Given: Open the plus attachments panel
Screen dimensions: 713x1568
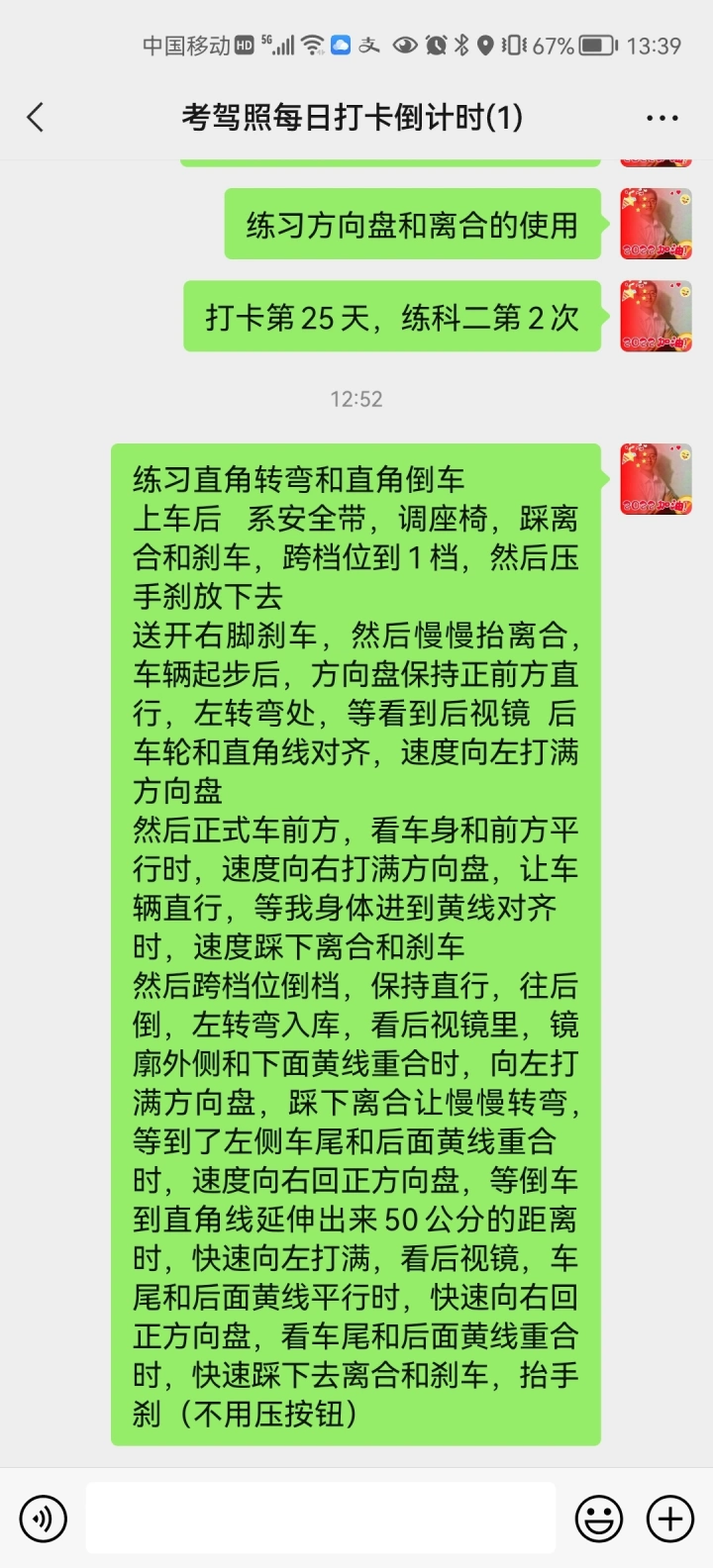Looking at the screenshot, I should pyautogui.click(x=670, y=1519).
